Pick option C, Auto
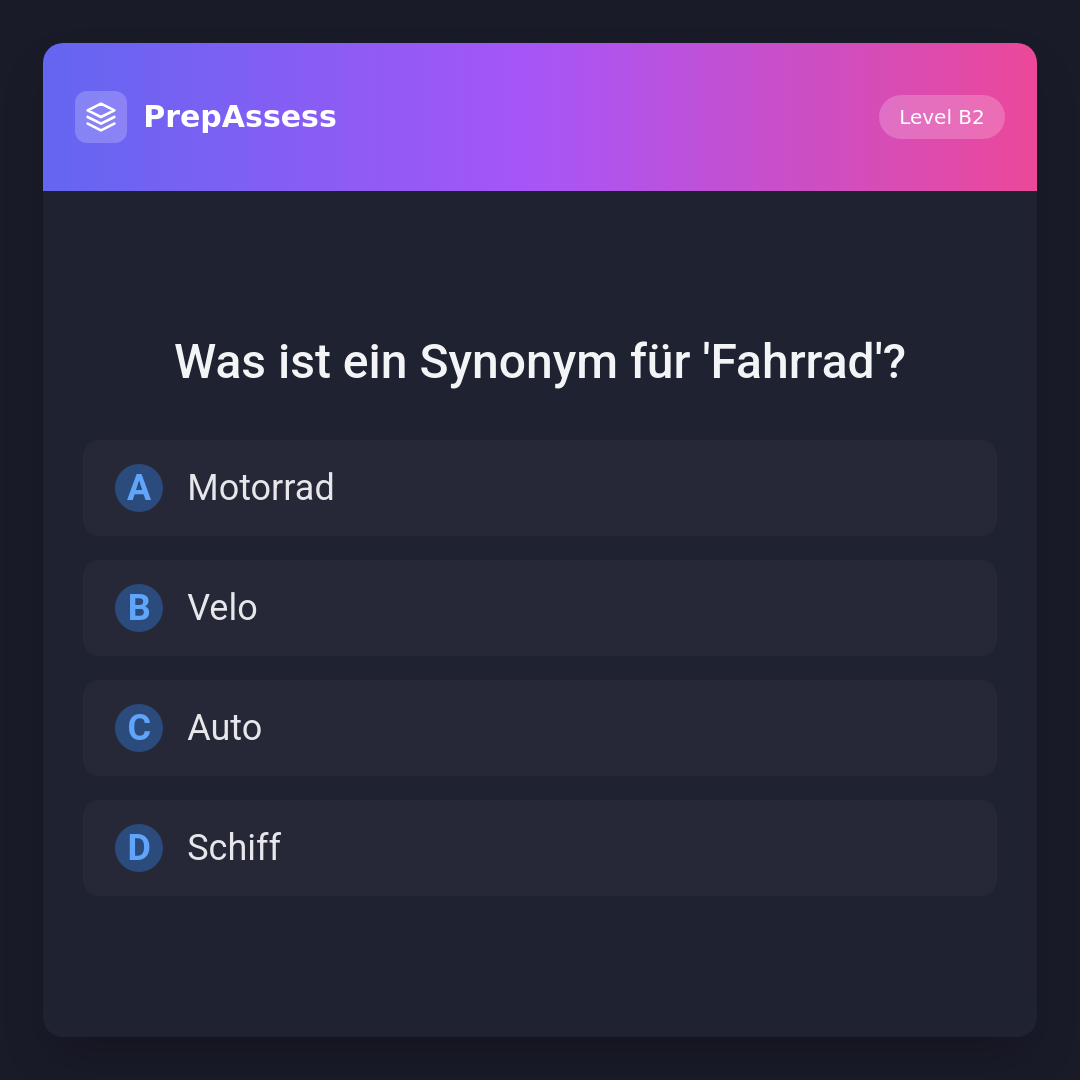The height and width of the screenshot is (1080, 1080). (540, 728)
